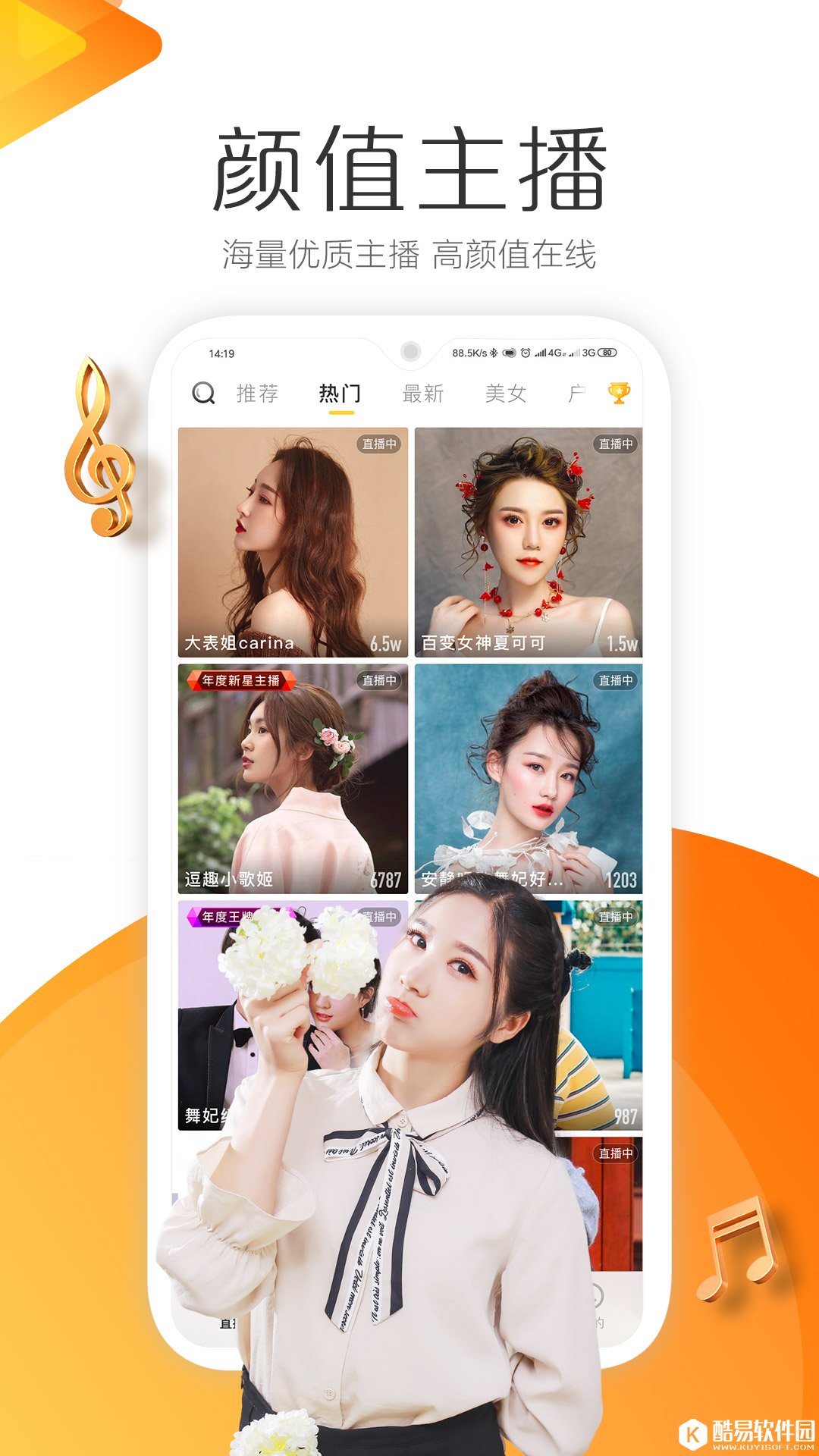Open the search magnifier
The image size is (819, 1456).
[203, 393]
